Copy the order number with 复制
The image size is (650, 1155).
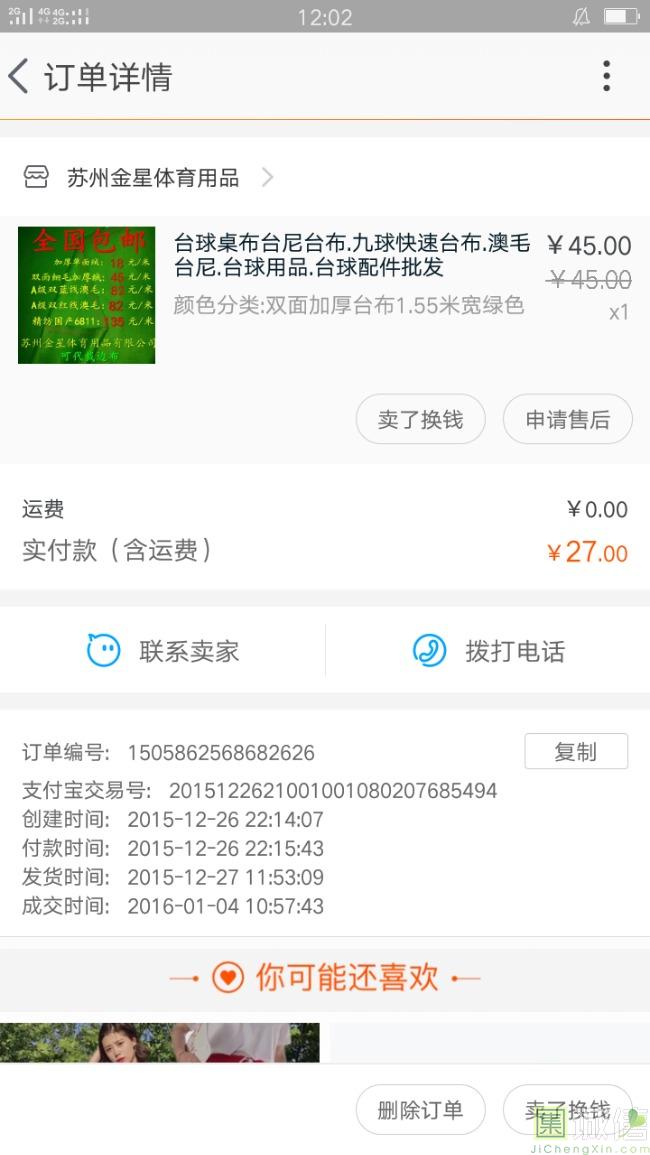click(x=575, y=752)
